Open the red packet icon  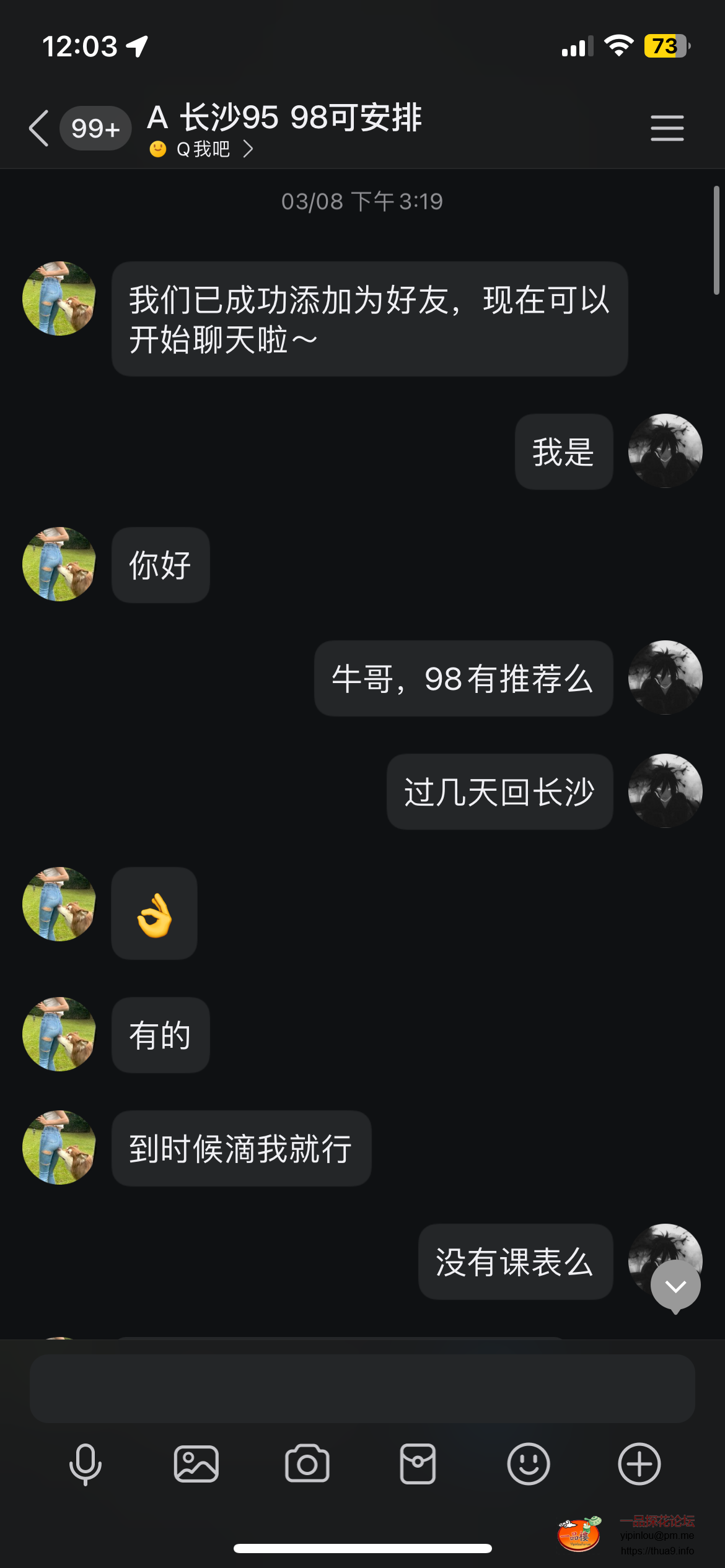tap(418, 1465)
